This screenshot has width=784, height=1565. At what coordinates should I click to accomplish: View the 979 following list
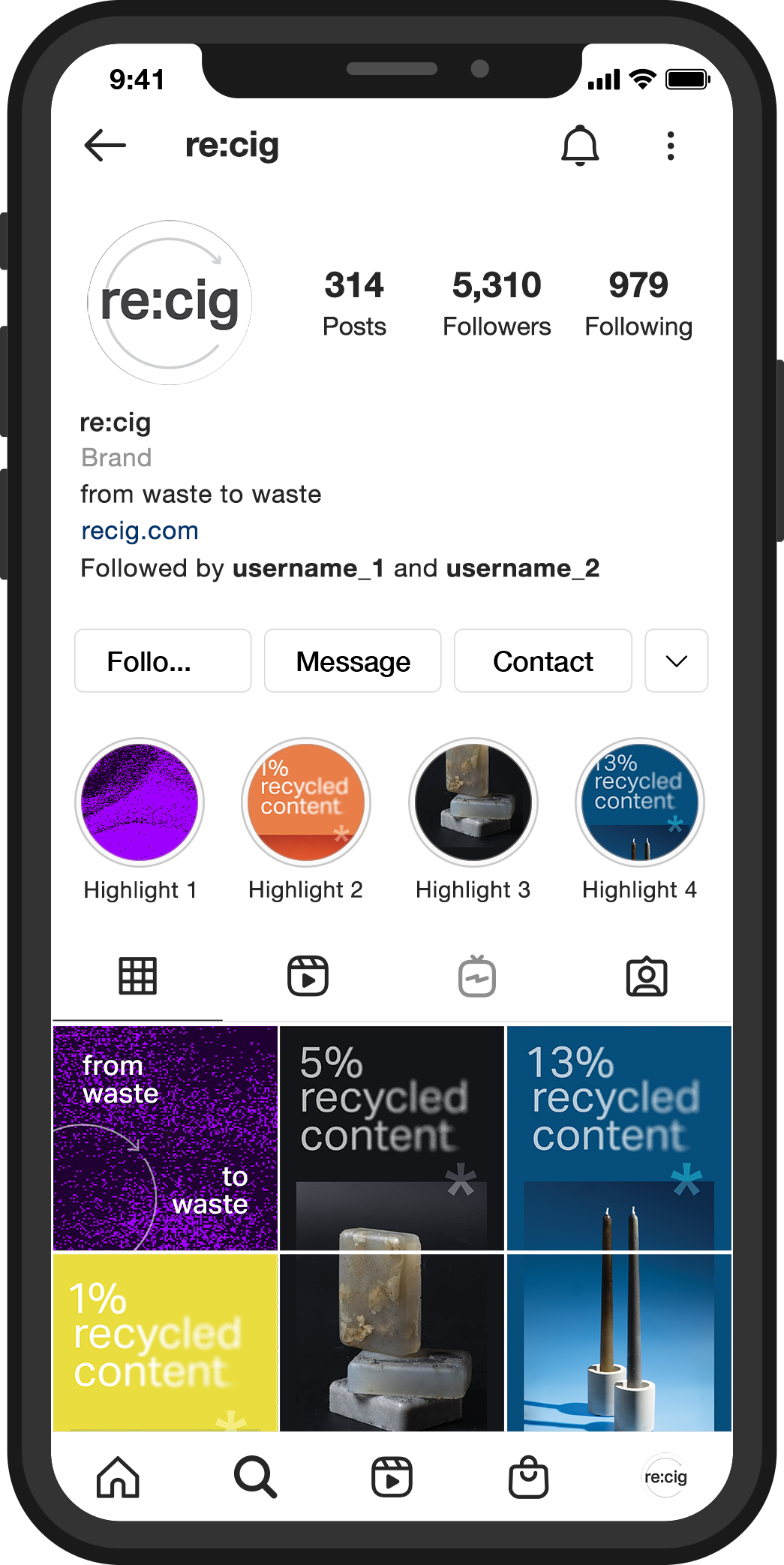(x=638, y=303)
